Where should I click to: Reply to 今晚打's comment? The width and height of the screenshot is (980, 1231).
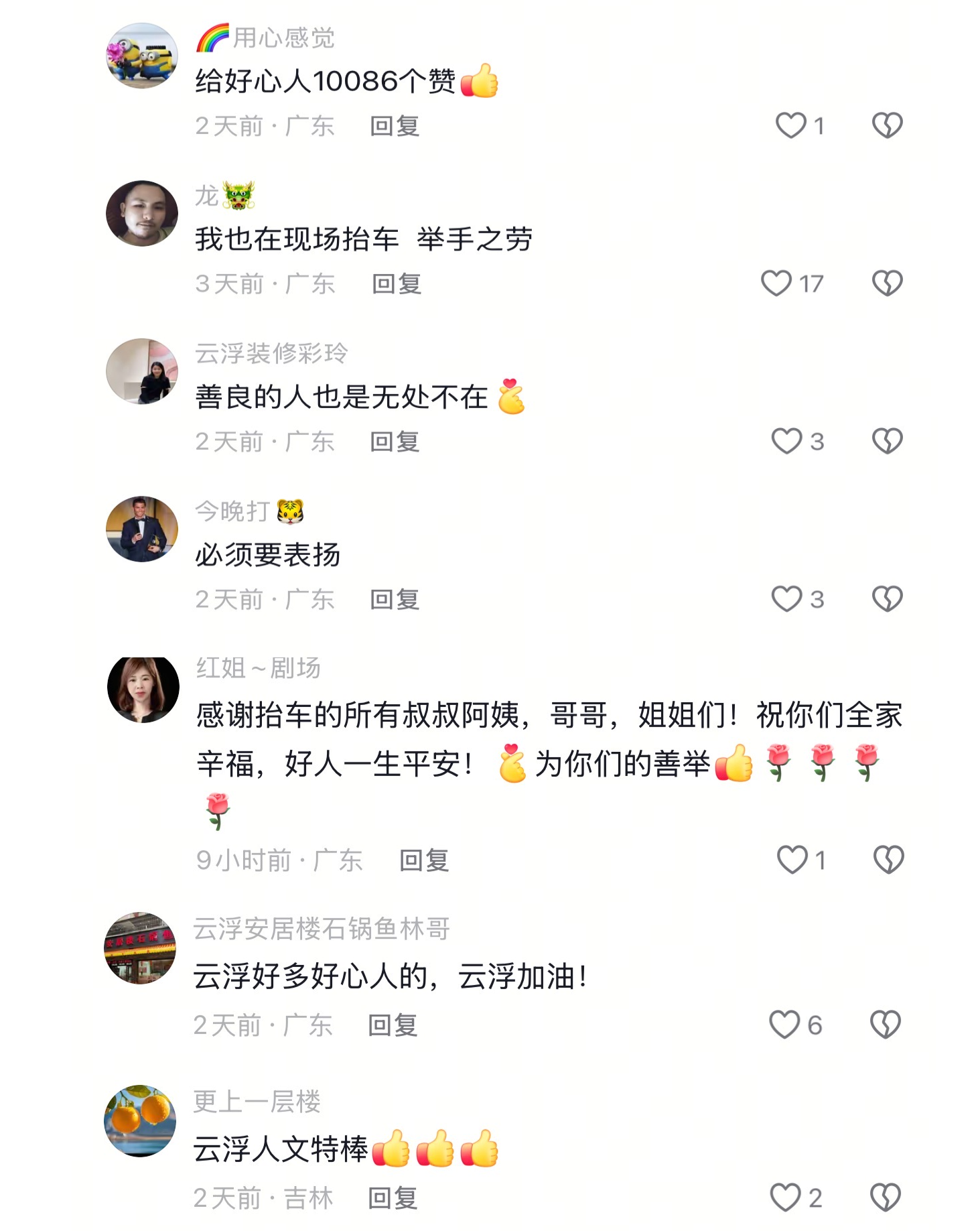pyautogui.click(x=395, y=599)
